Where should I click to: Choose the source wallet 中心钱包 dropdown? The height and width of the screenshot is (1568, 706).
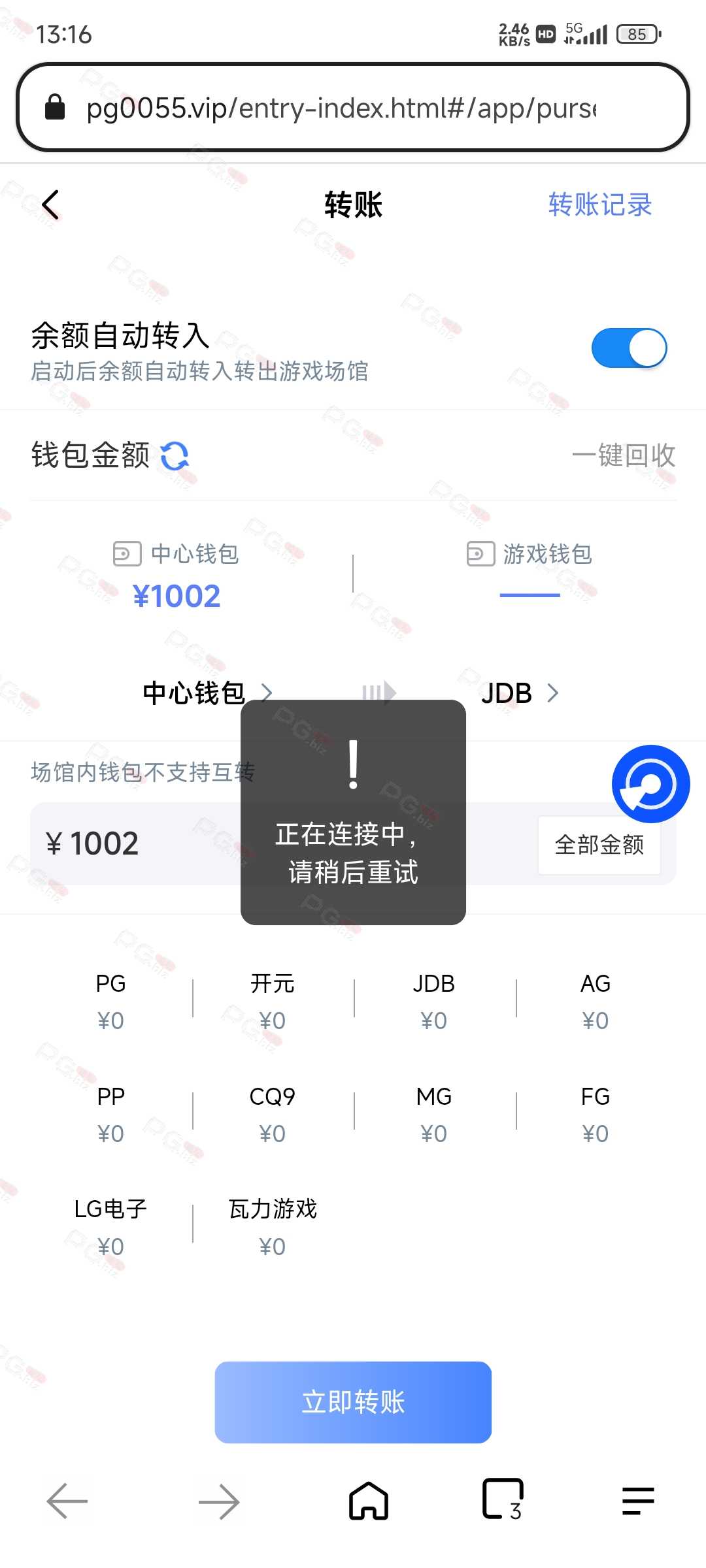coord(206,693)
